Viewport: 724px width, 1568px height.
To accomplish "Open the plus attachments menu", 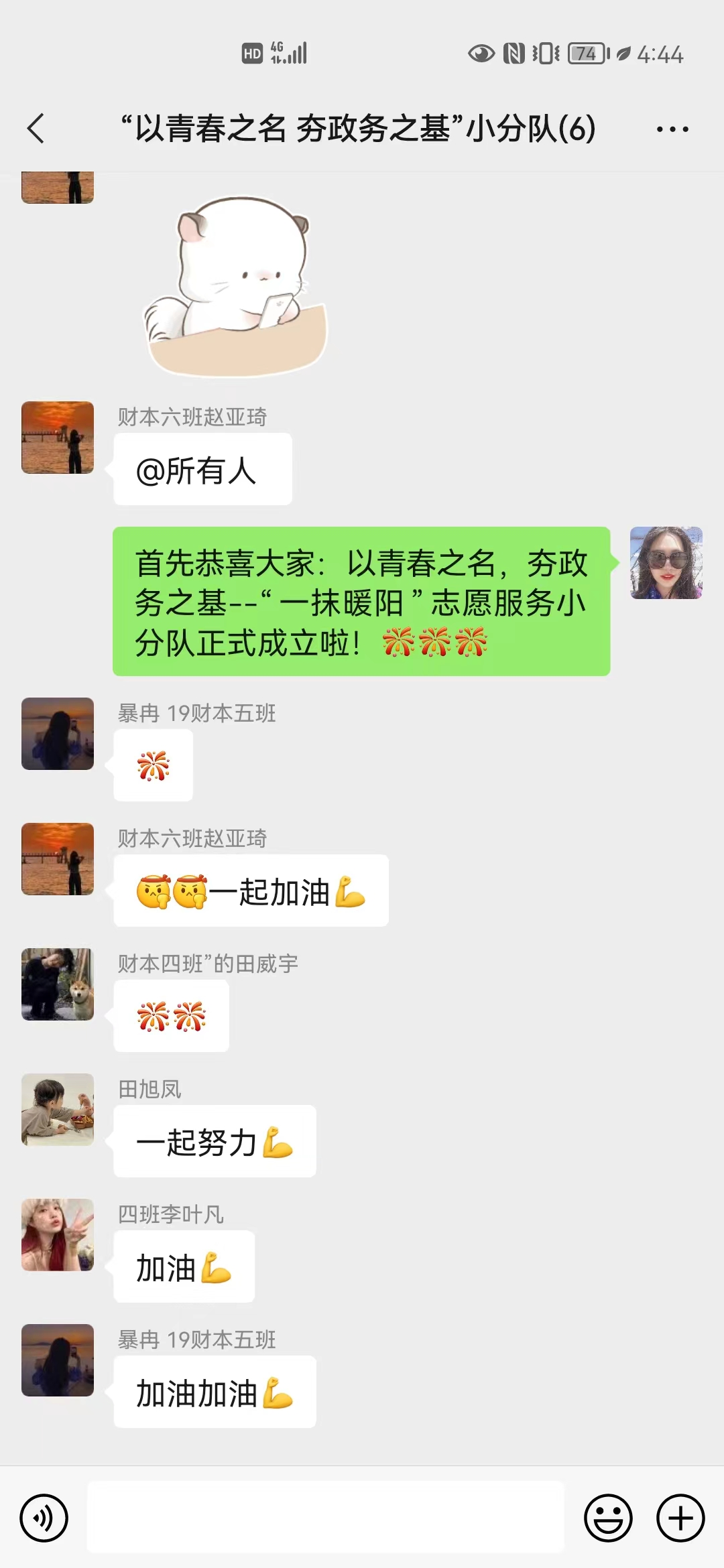I will coord(680,1518).
